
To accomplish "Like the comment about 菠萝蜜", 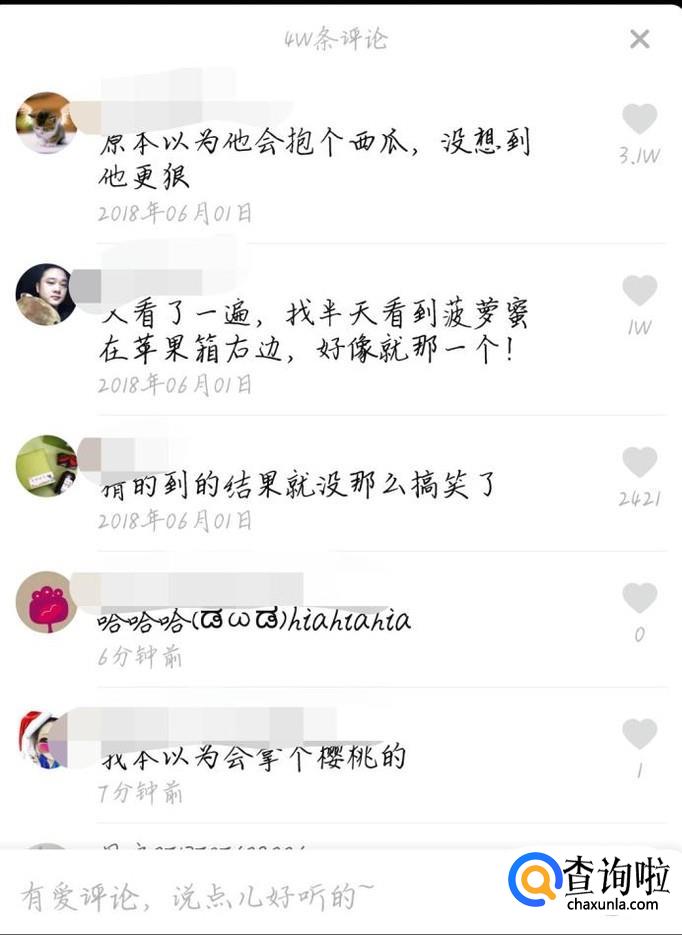I will [x=639, y=291].
